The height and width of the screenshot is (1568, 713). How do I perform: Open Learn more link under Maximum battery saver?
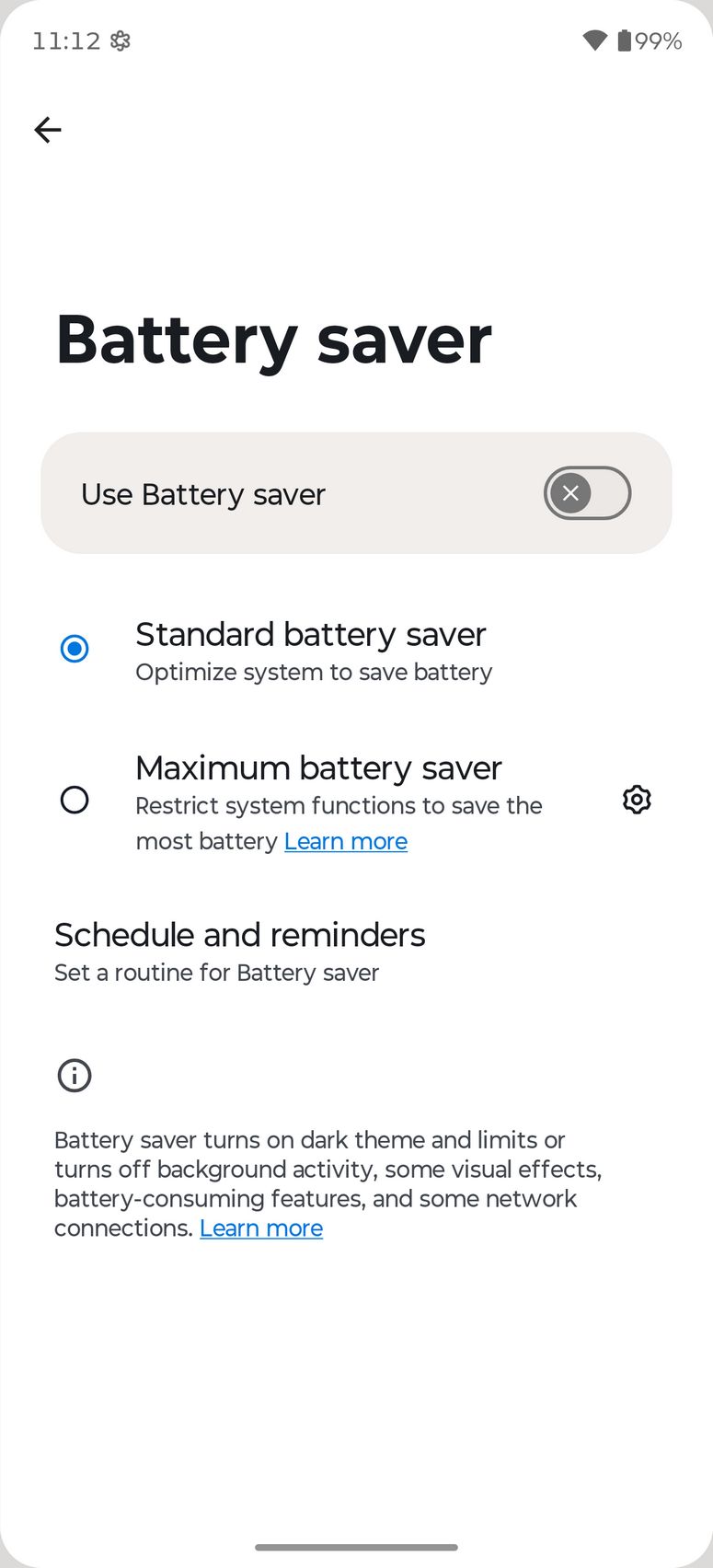(x=346, y=841)
